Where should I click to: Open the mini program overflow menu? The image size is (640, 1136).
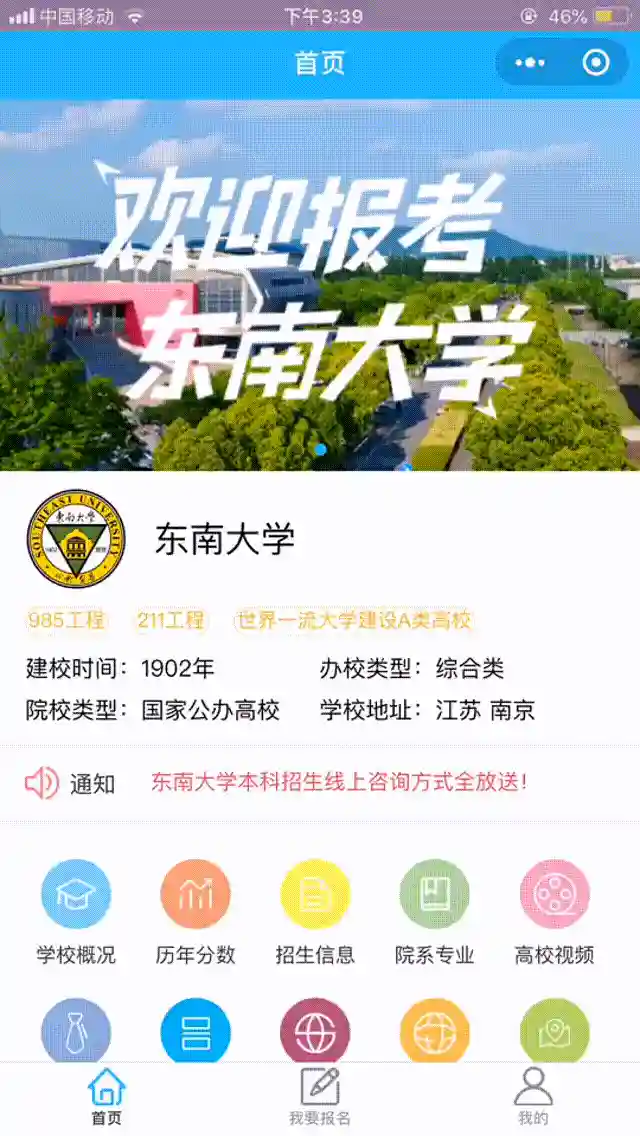point(530,63)
